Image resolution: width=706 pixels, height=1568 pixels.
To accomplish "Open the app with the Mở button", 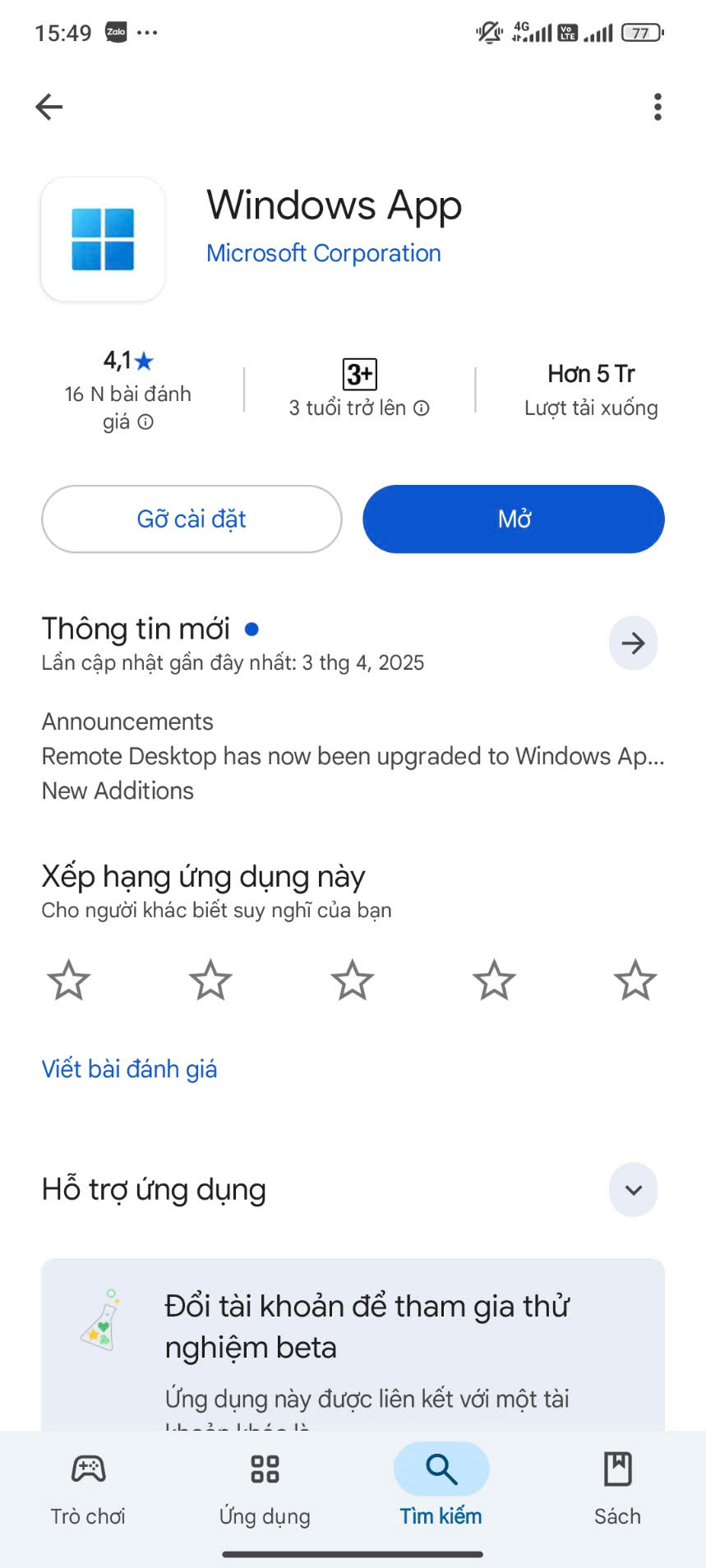I will 514,519.
